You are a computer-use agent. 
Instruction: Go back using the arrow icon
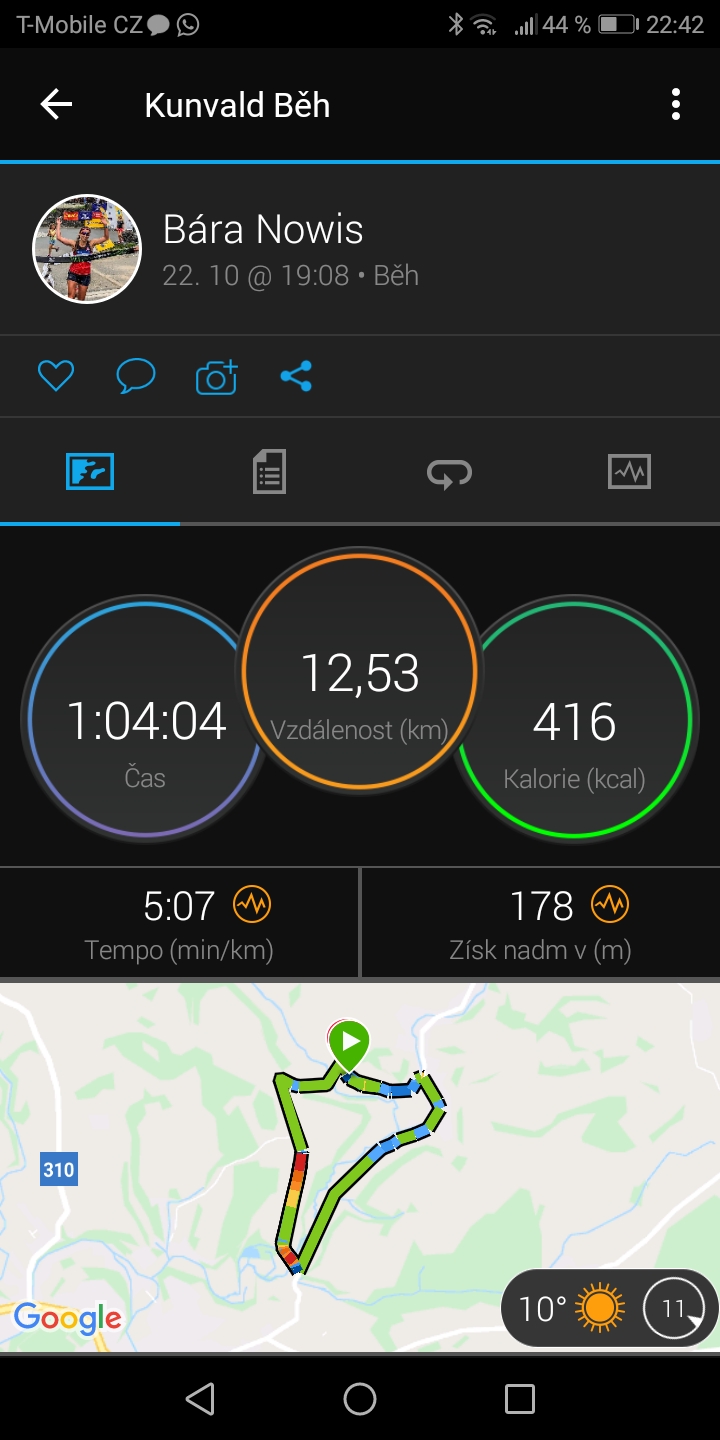coord(56,105)
